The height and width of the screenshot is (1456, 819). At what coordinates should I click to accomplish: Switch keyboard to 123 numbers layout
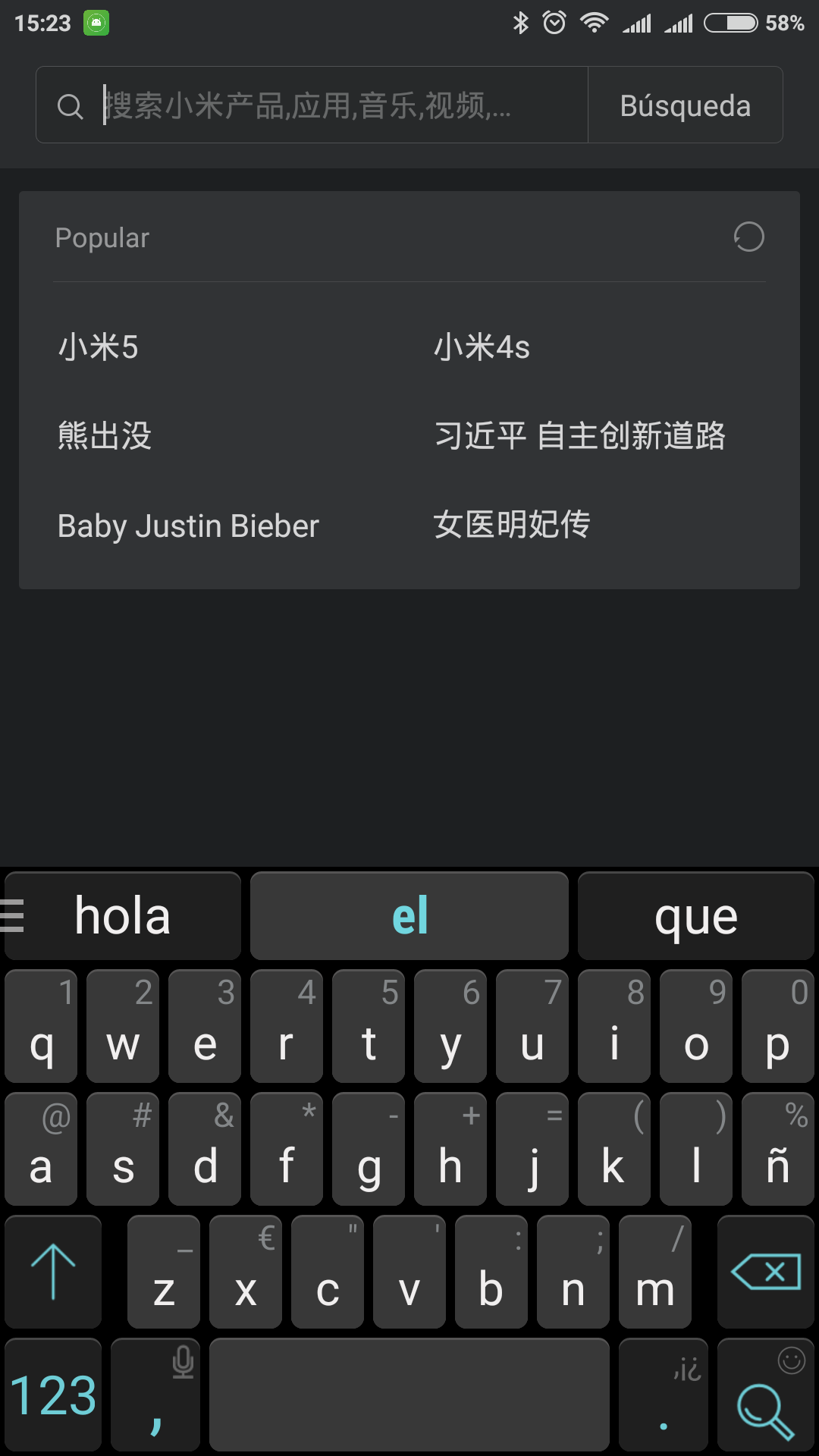(x=53, y=1395)
